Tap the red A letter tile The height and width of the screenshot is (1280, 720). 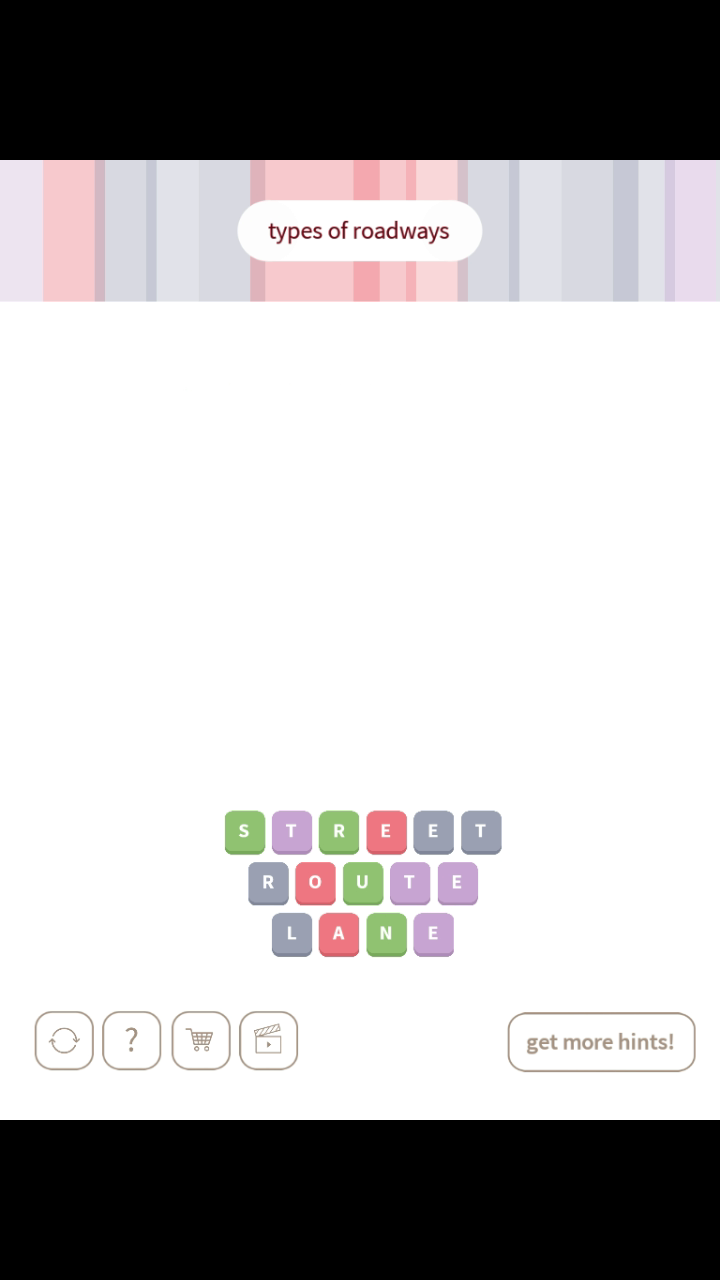339,933
